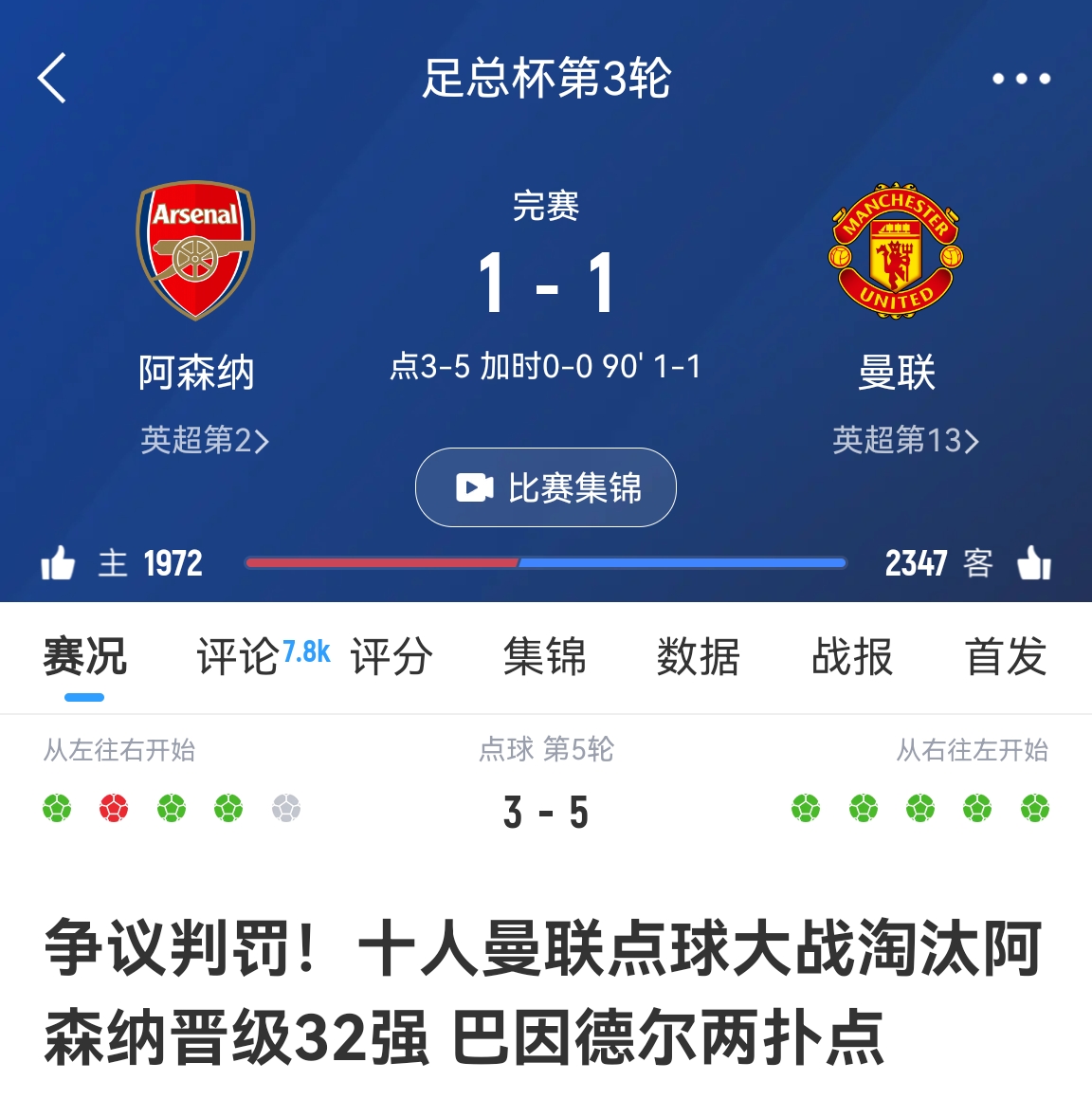Select the 赛况 tab
1092x1099 pixels.
[84, 656]
